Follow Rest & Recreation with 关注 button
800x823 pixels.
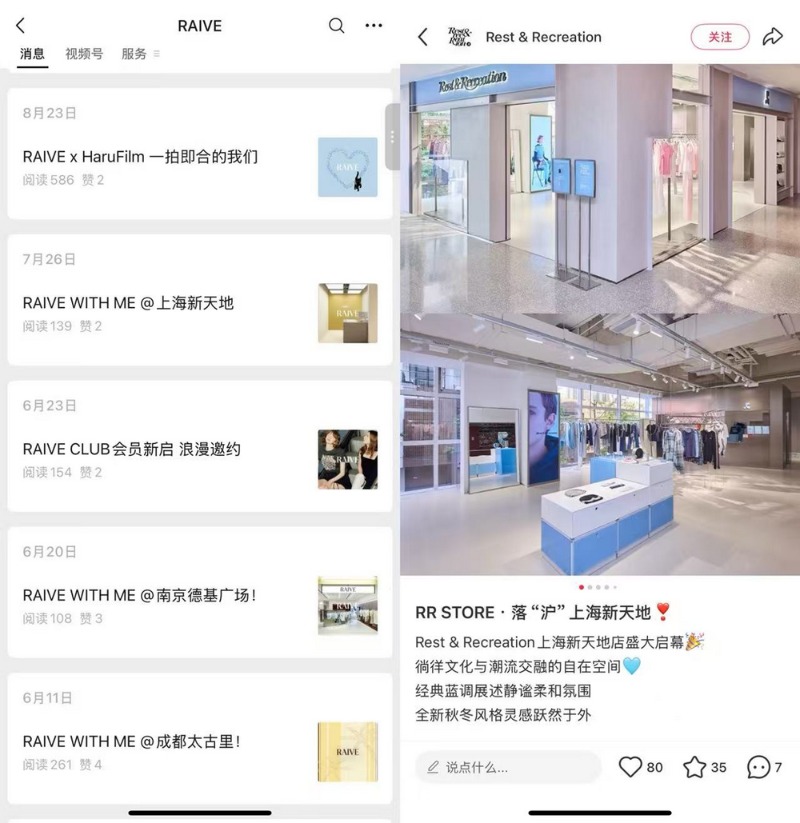tap(720, 37)
